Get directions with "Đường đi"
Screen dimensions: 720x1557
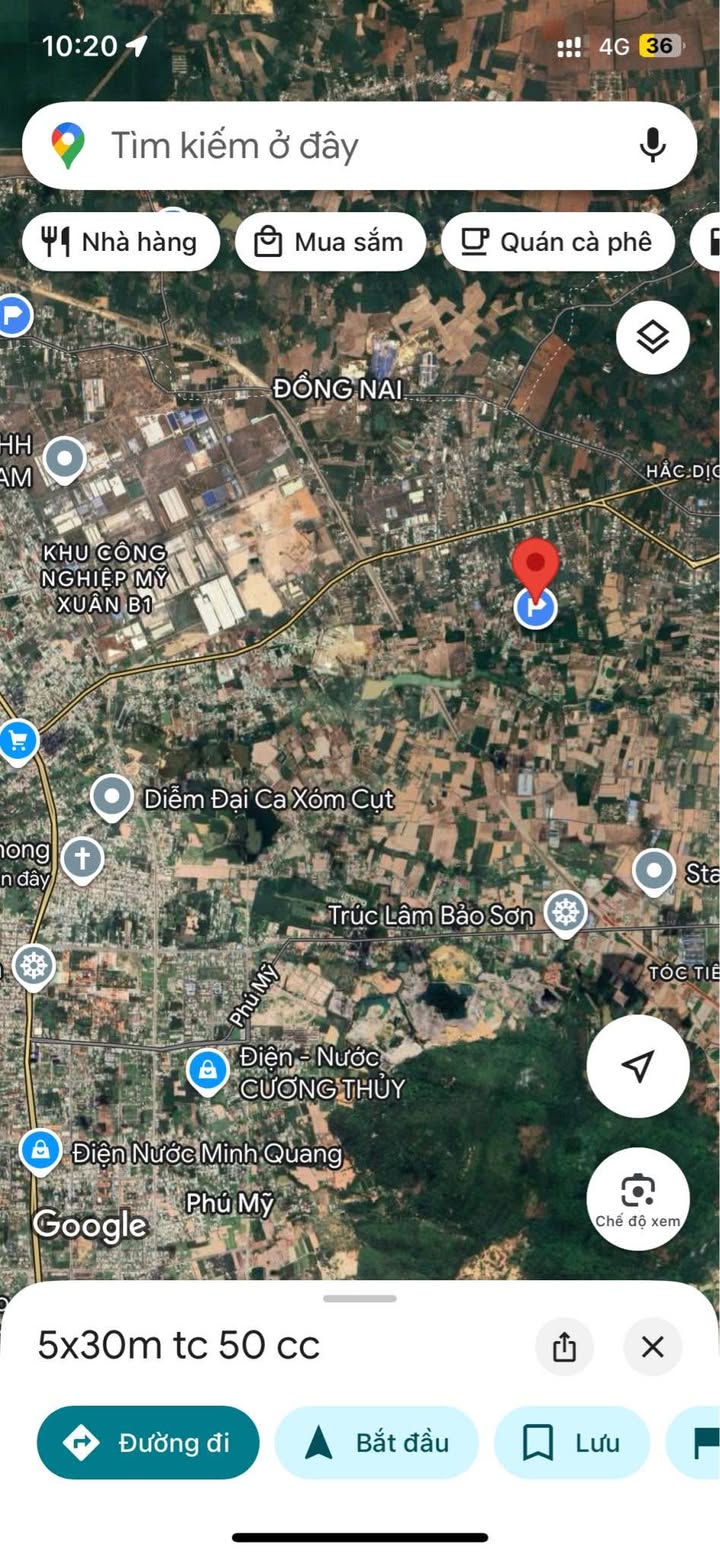pos(148,1443)
